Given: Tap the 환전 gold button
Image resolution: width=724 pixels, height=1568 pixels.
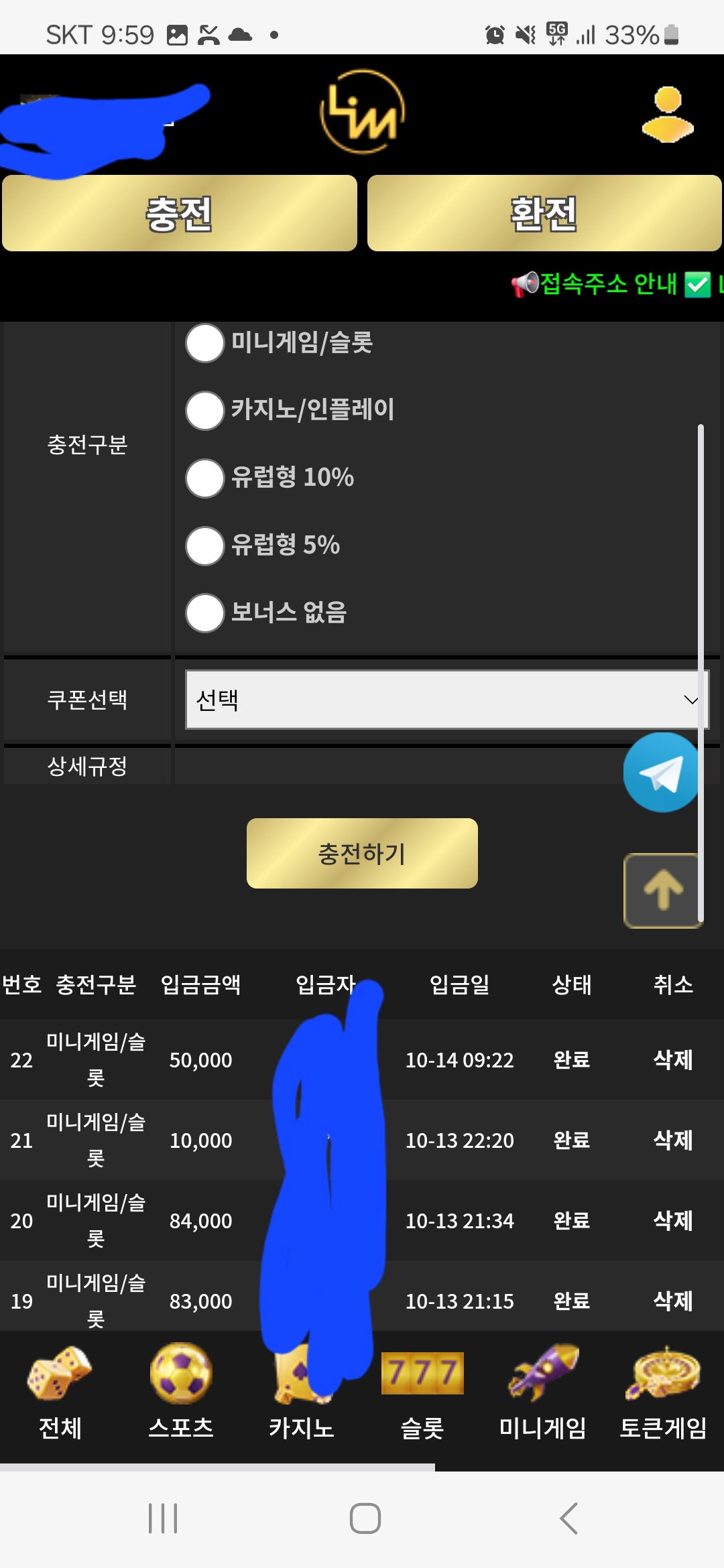Looking at the screenshot, I should pos(544,214).
